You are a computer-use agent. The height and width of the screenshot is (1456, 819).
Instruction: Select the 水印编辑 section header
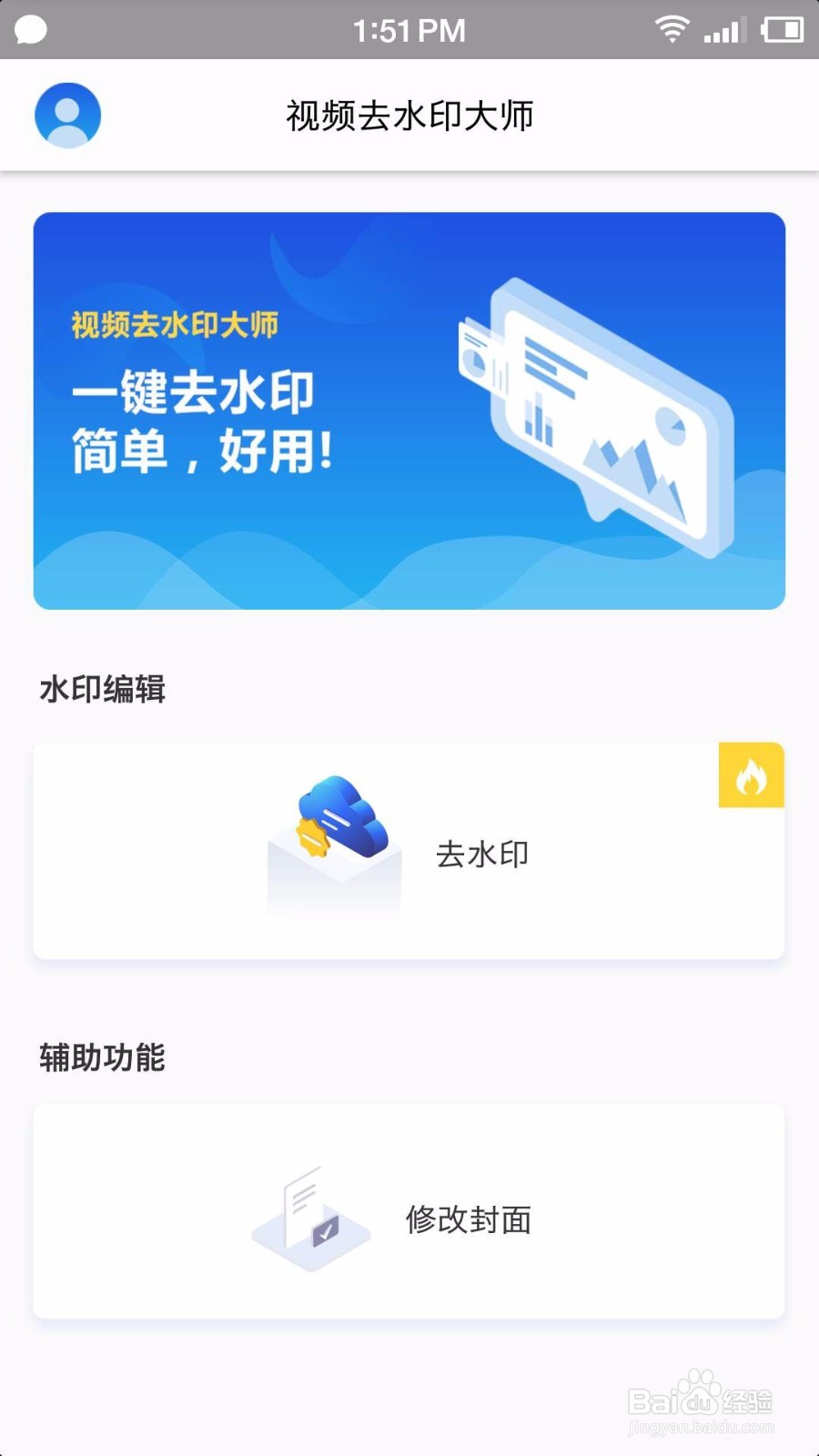pos(102,690)
